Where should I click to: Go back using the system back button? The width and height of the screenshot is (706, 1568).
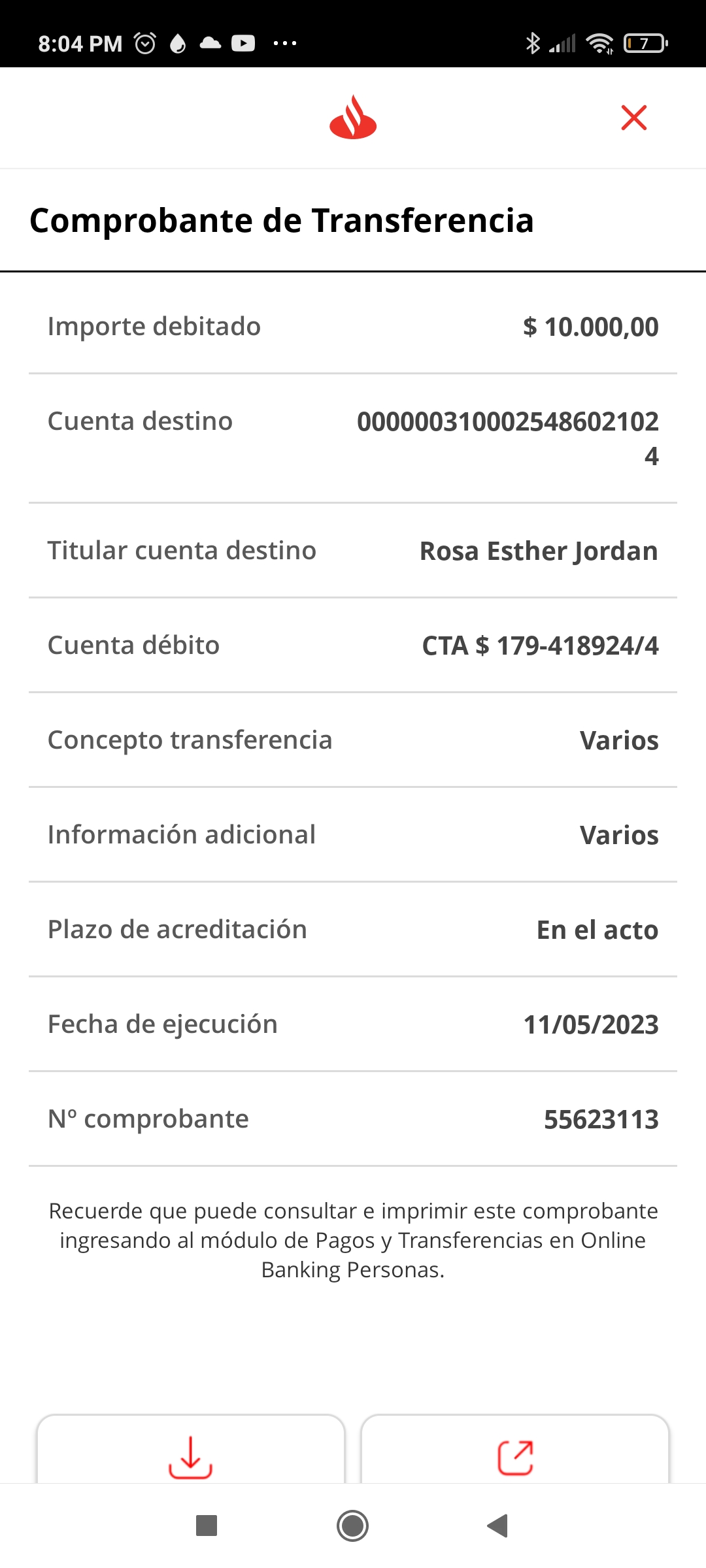point(498,1526)
